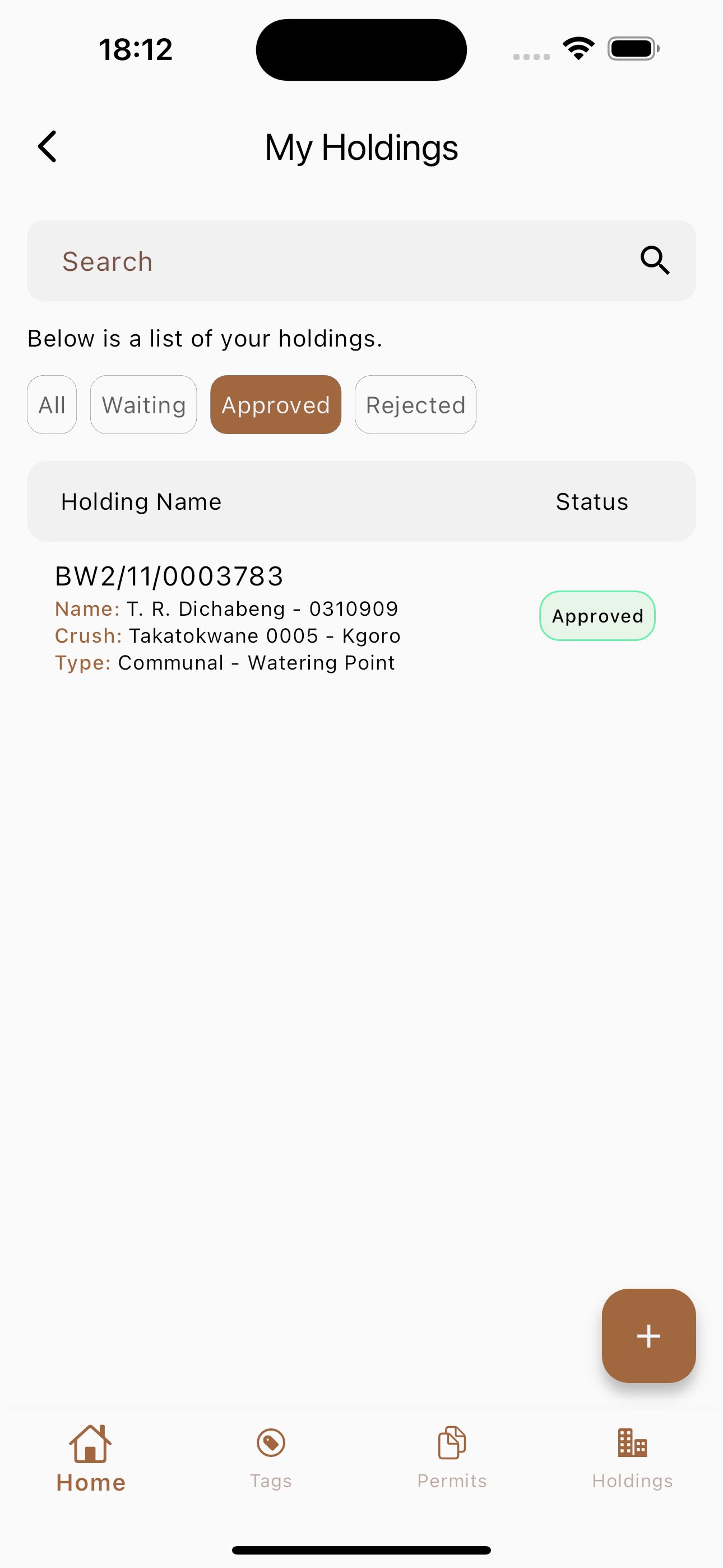Screen dimensions: 723x1568
Task: Tap the magnifying glass search icon
Action: click(x=655, y=261)
